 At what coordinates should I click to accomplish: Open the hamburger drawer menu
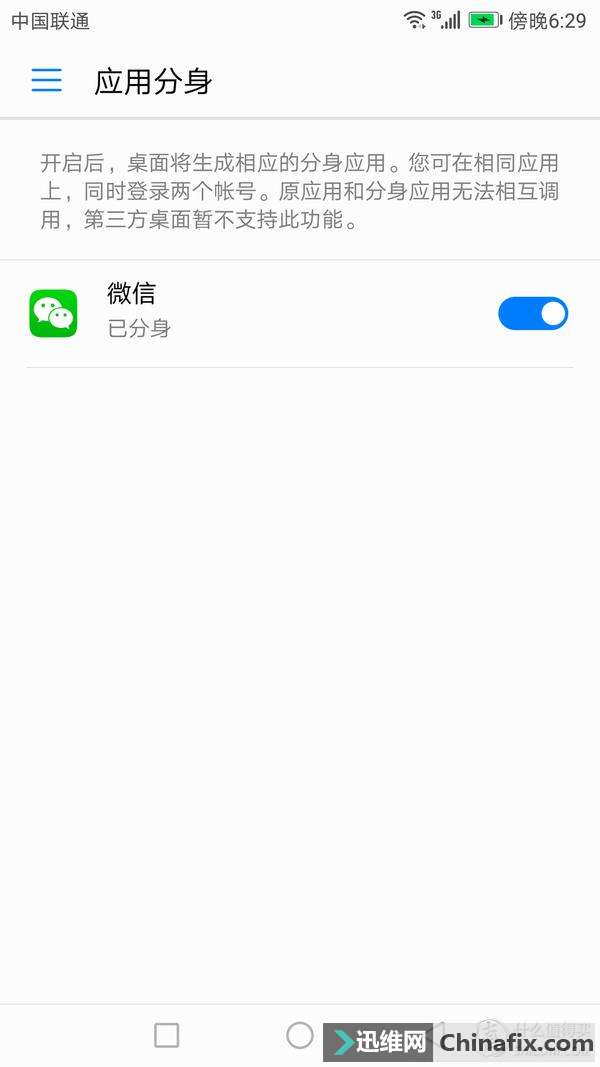47,81
